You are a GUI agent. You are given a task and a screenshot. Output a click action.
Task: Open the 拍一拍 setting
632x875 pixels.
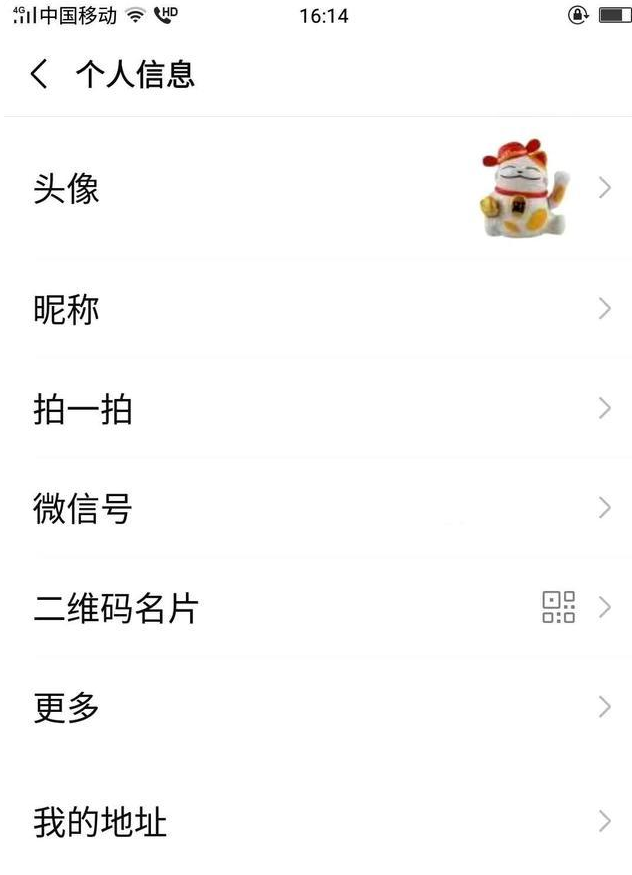[x=316, y=409]
